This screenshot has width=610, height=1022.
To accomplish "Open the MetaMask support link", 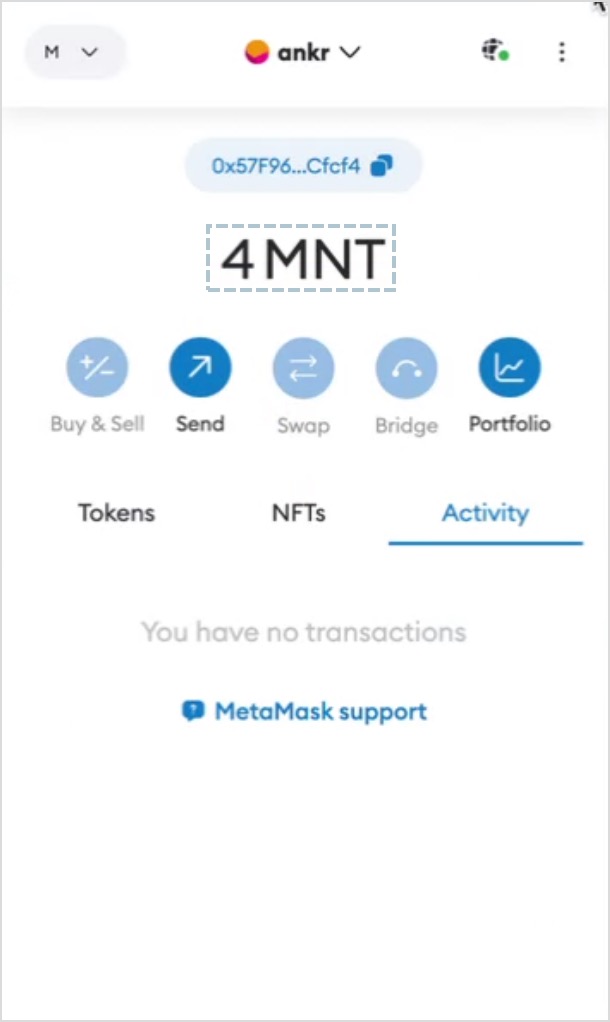I will (x=304, y=711).
